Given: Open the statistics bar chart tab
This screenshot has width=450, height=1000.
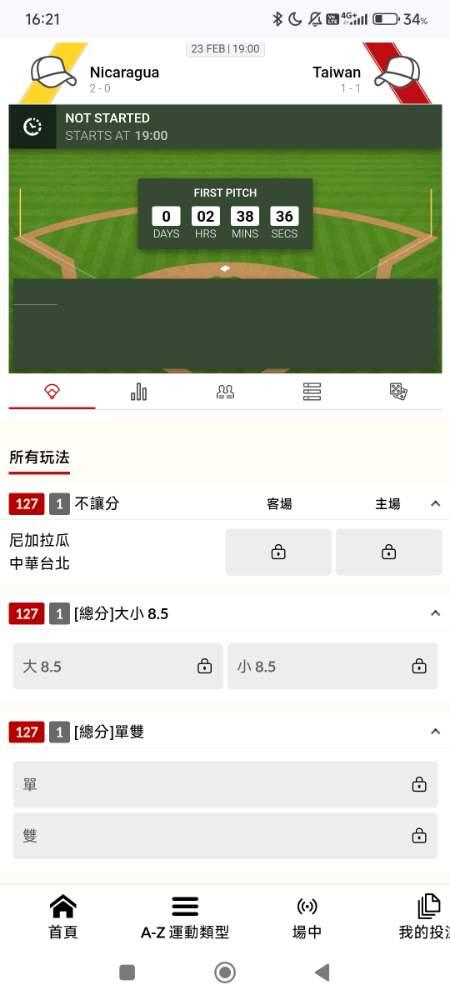Looking at the screenshot, I should pos(138,392).
